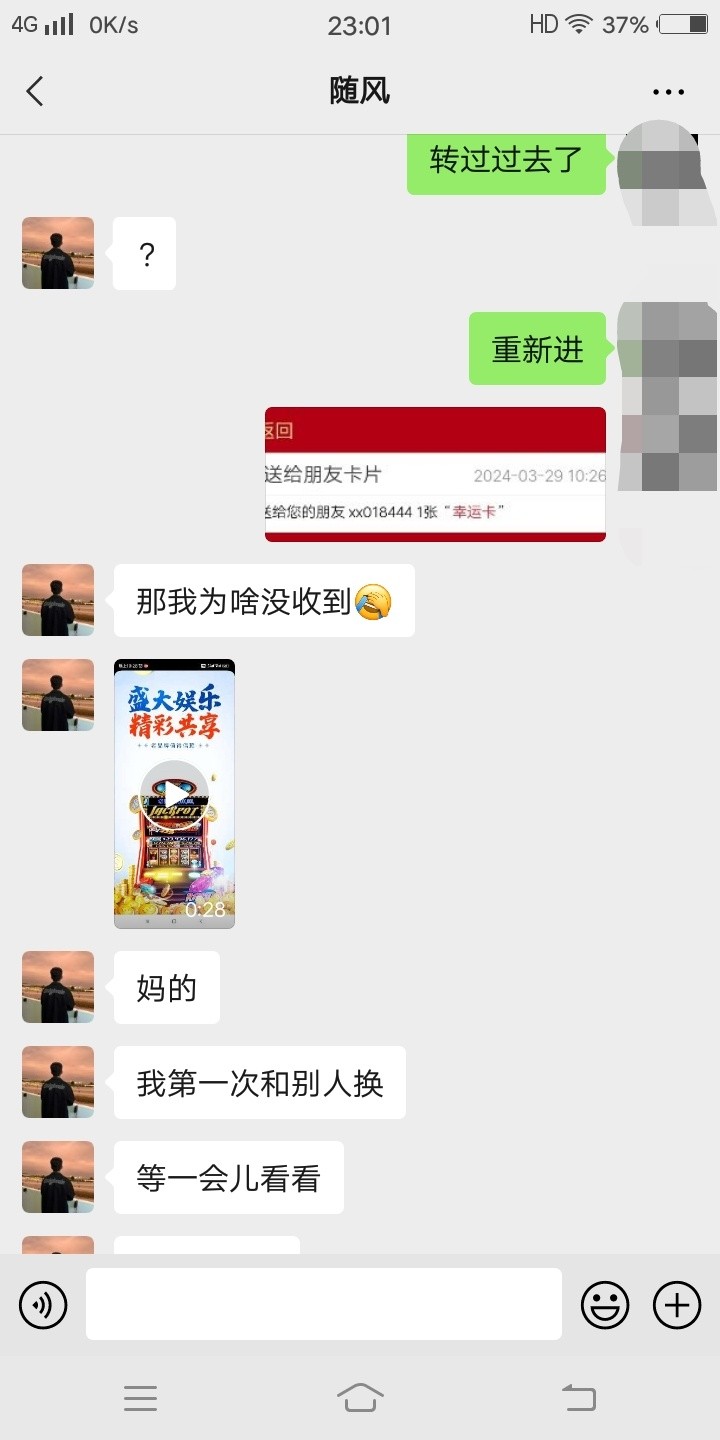The height and width of the screenshot is (1440, 720).
Task: Tap system home button
Action: (360, 1398)
